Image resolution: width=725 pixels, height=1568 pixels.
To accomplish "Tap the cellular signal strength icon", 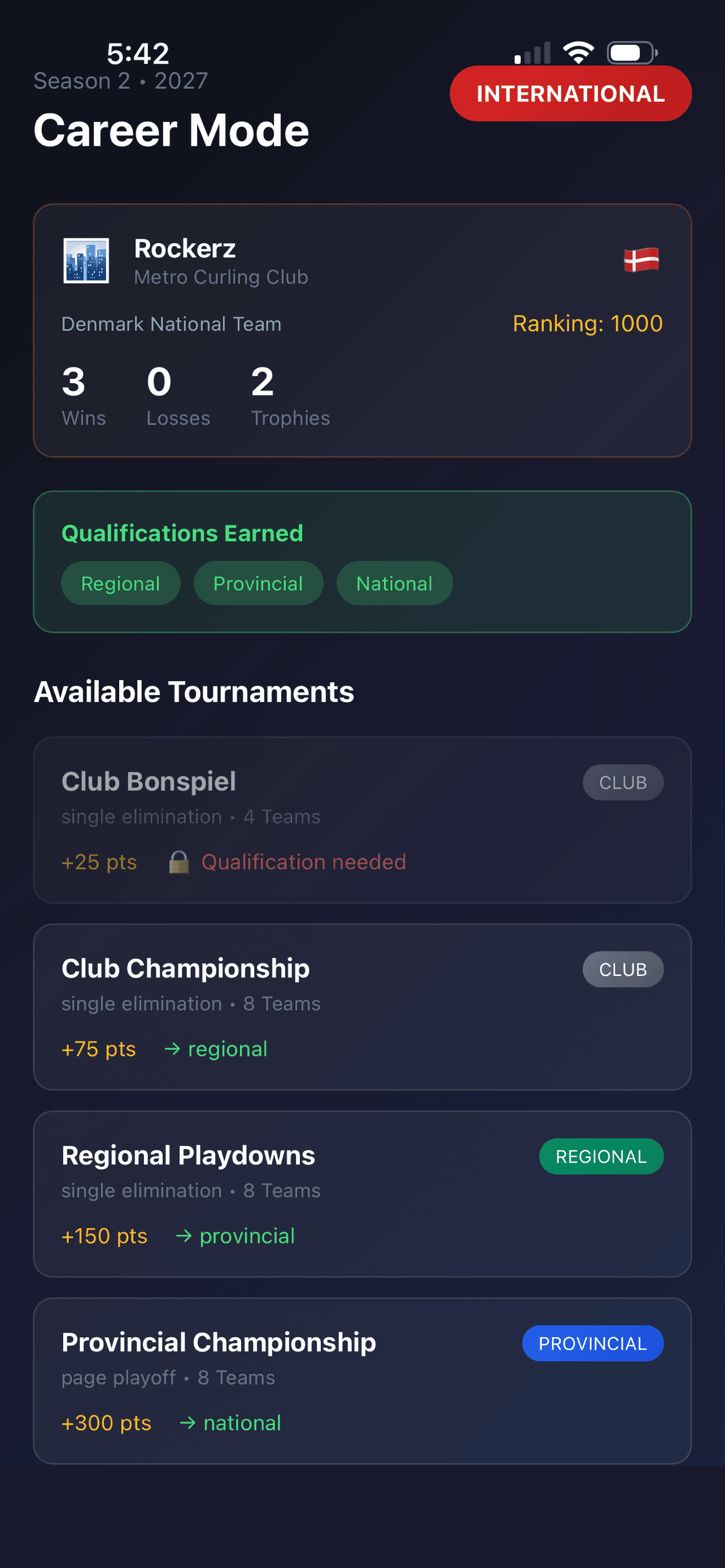I will 531,52.
